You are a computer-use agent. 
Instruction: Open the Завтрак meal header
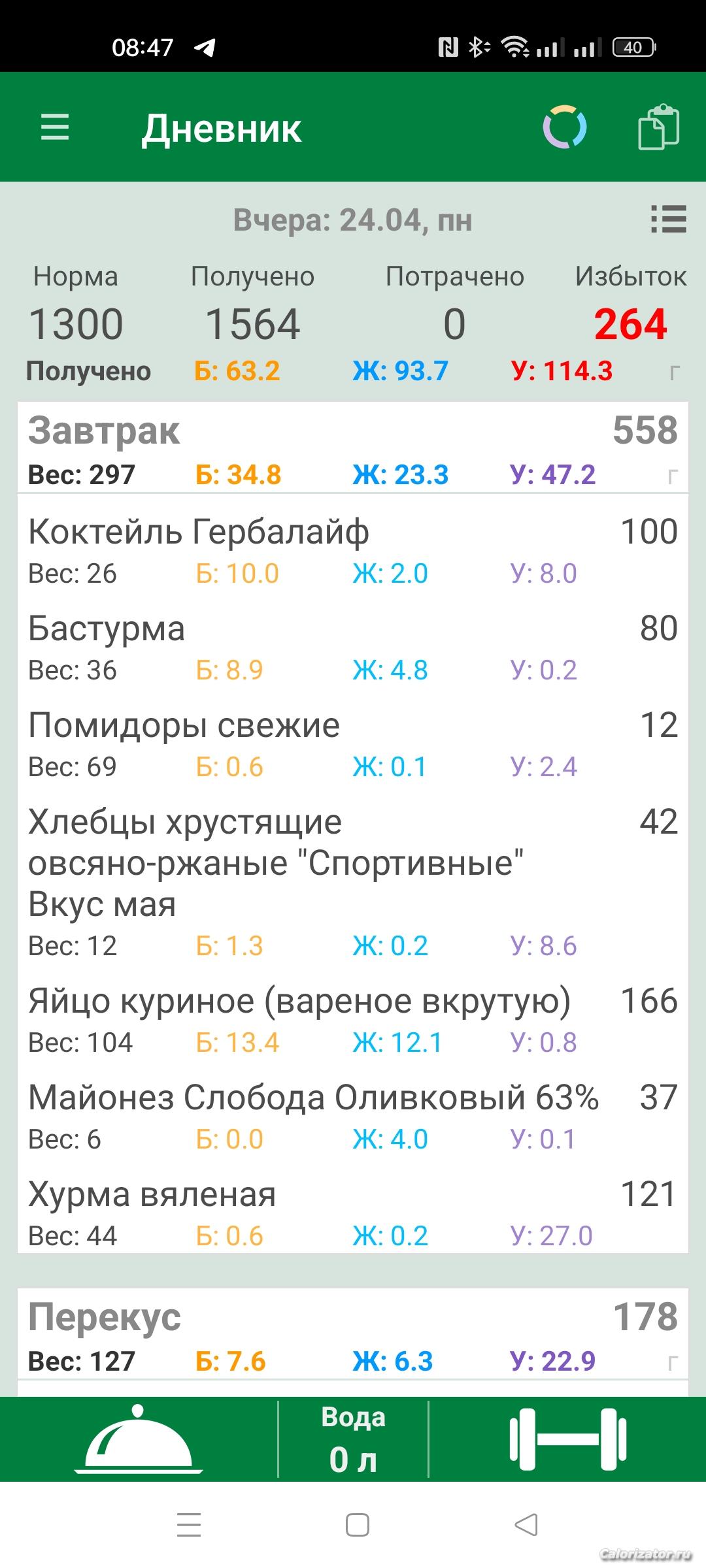click(x=352, y=447)
